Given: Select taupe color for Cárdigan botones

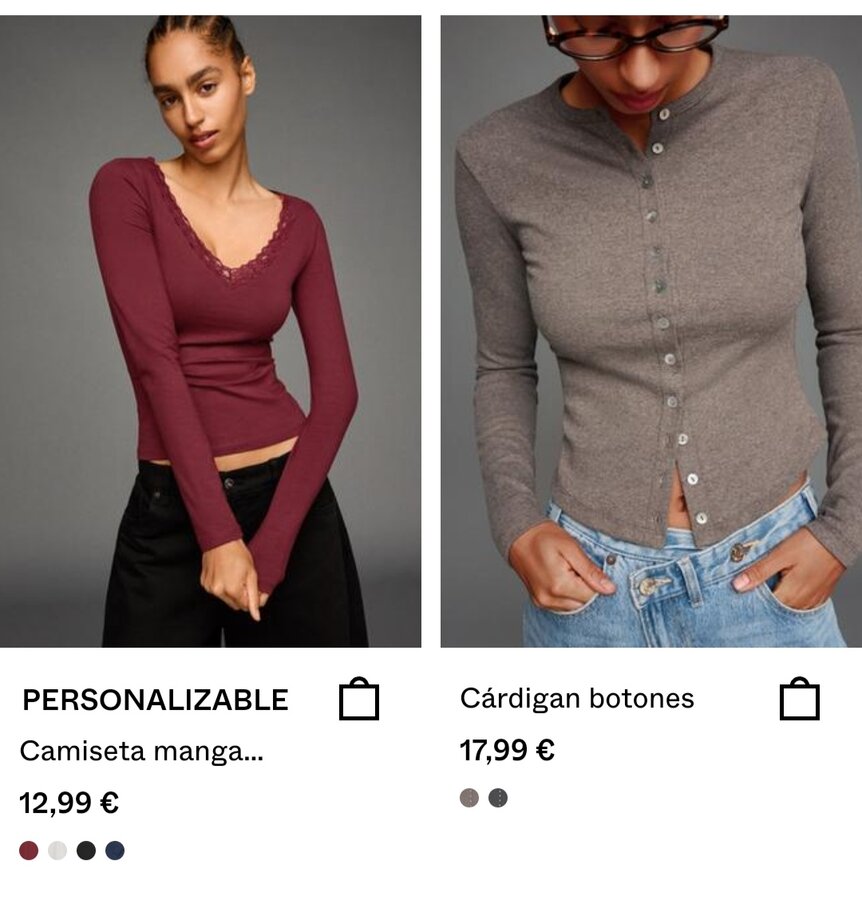Looking at the screenshot, I should tap(469, 798).
